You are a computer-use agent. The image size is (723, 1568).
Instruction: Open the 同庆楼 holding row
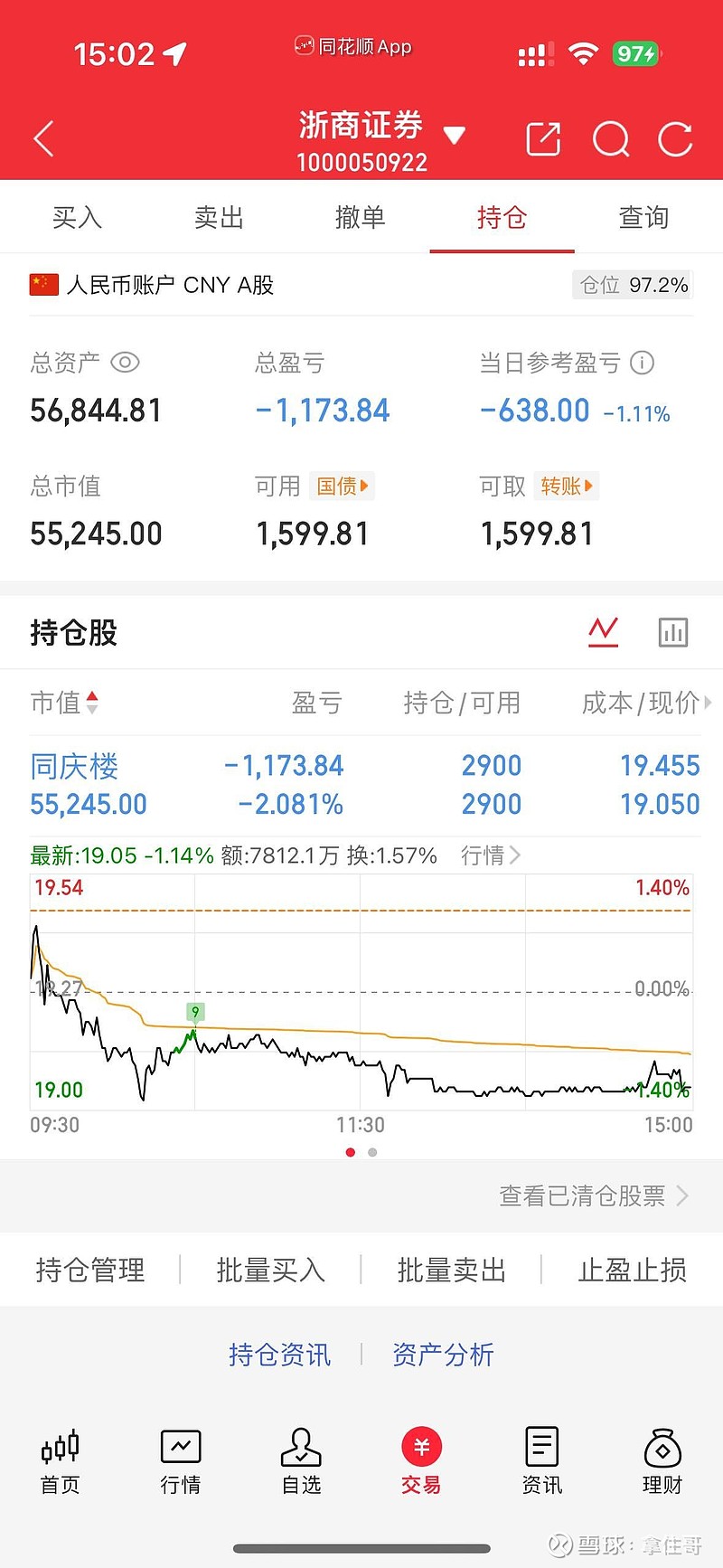(x=361, y=785)
